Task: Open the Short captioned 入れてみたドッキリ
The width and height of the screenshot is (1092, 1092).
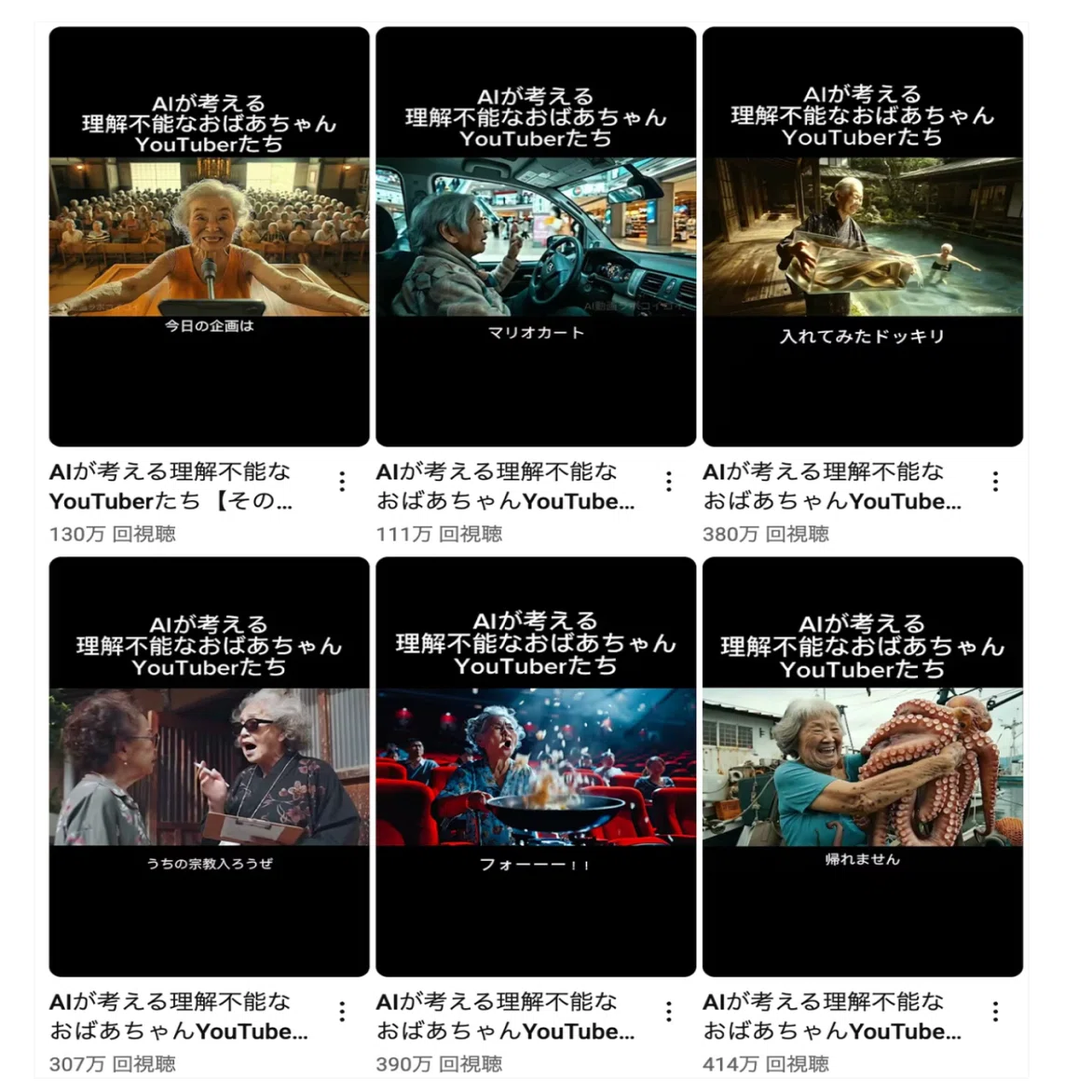Action: (x=862, y=237)
